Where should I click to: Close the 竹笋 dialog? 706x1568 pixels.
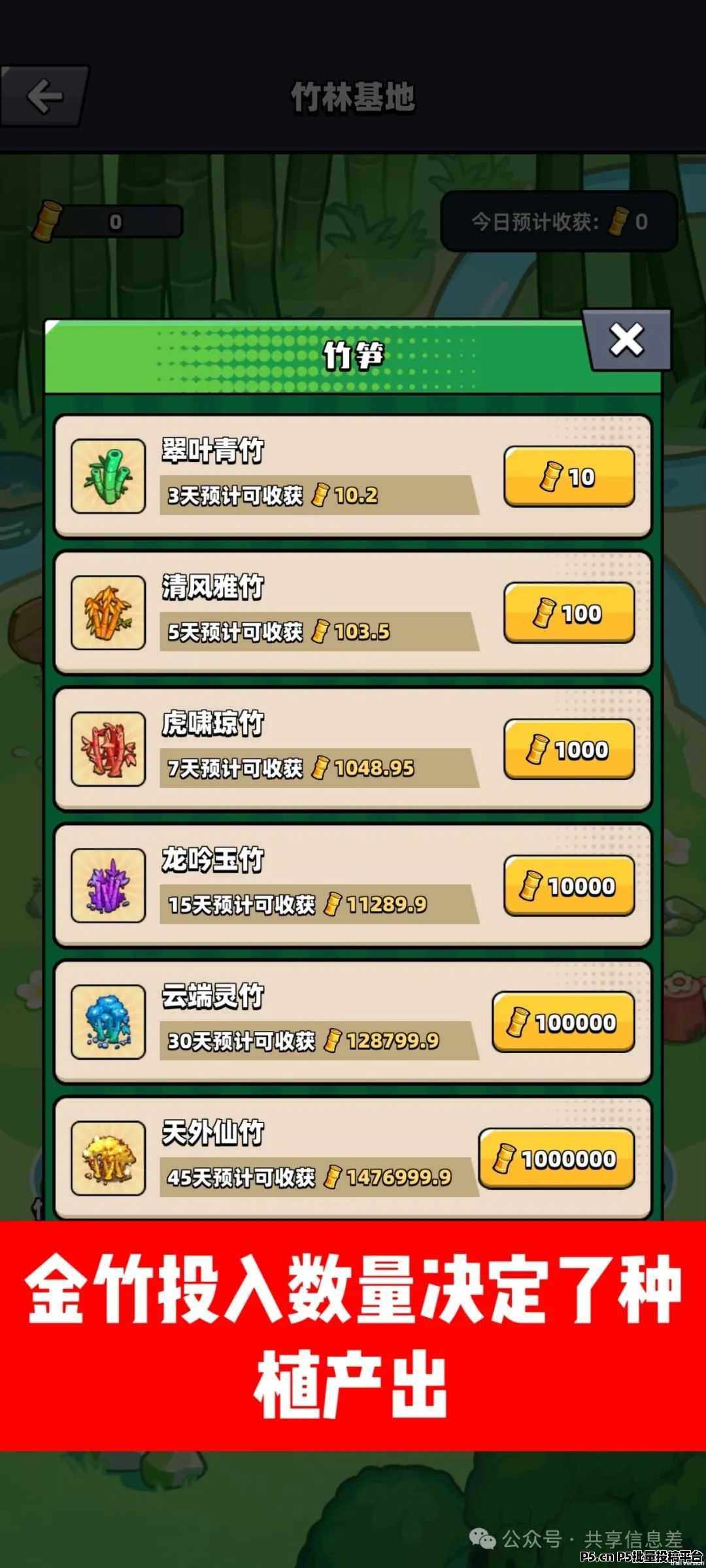click(628, 340)
